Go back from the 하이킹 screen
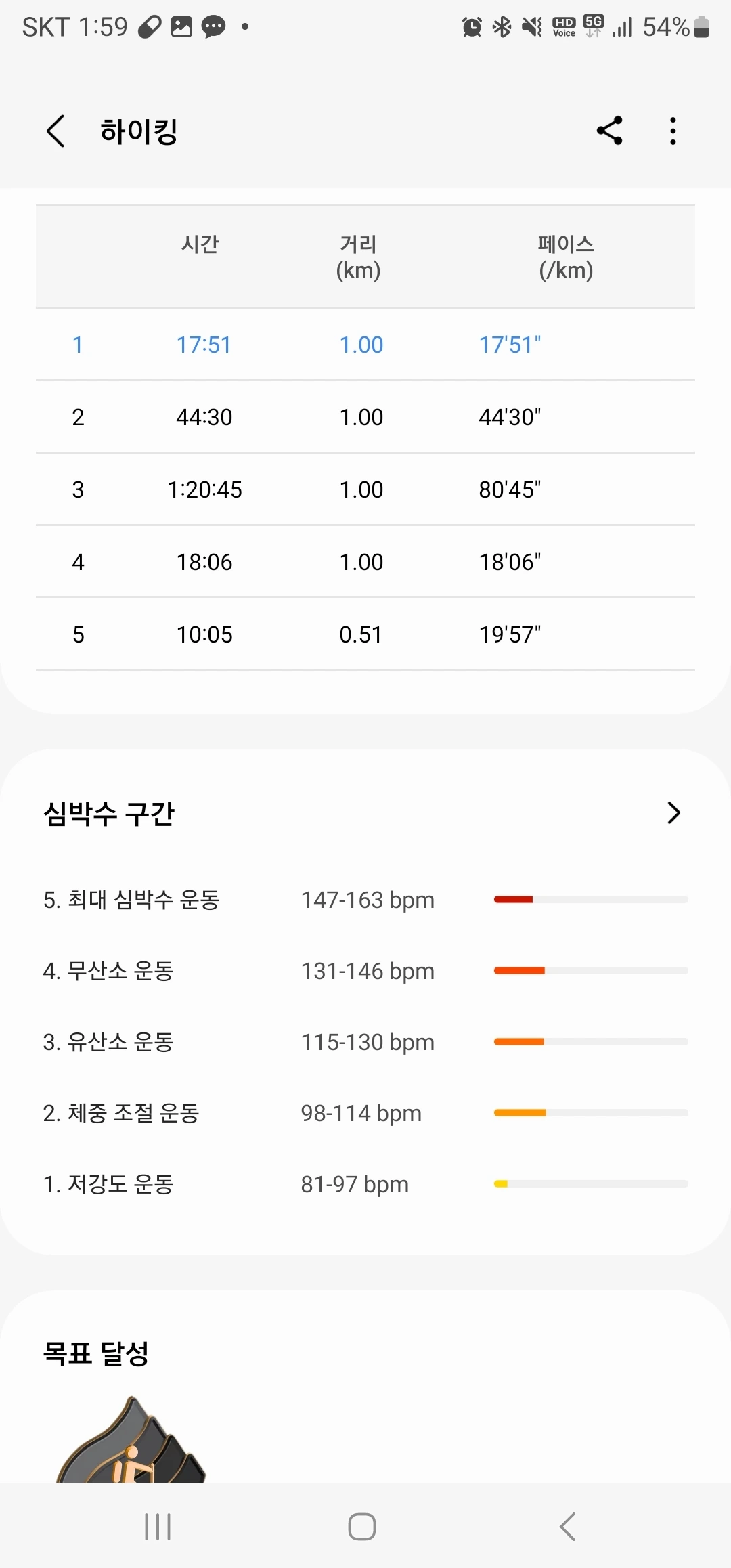 56,131
